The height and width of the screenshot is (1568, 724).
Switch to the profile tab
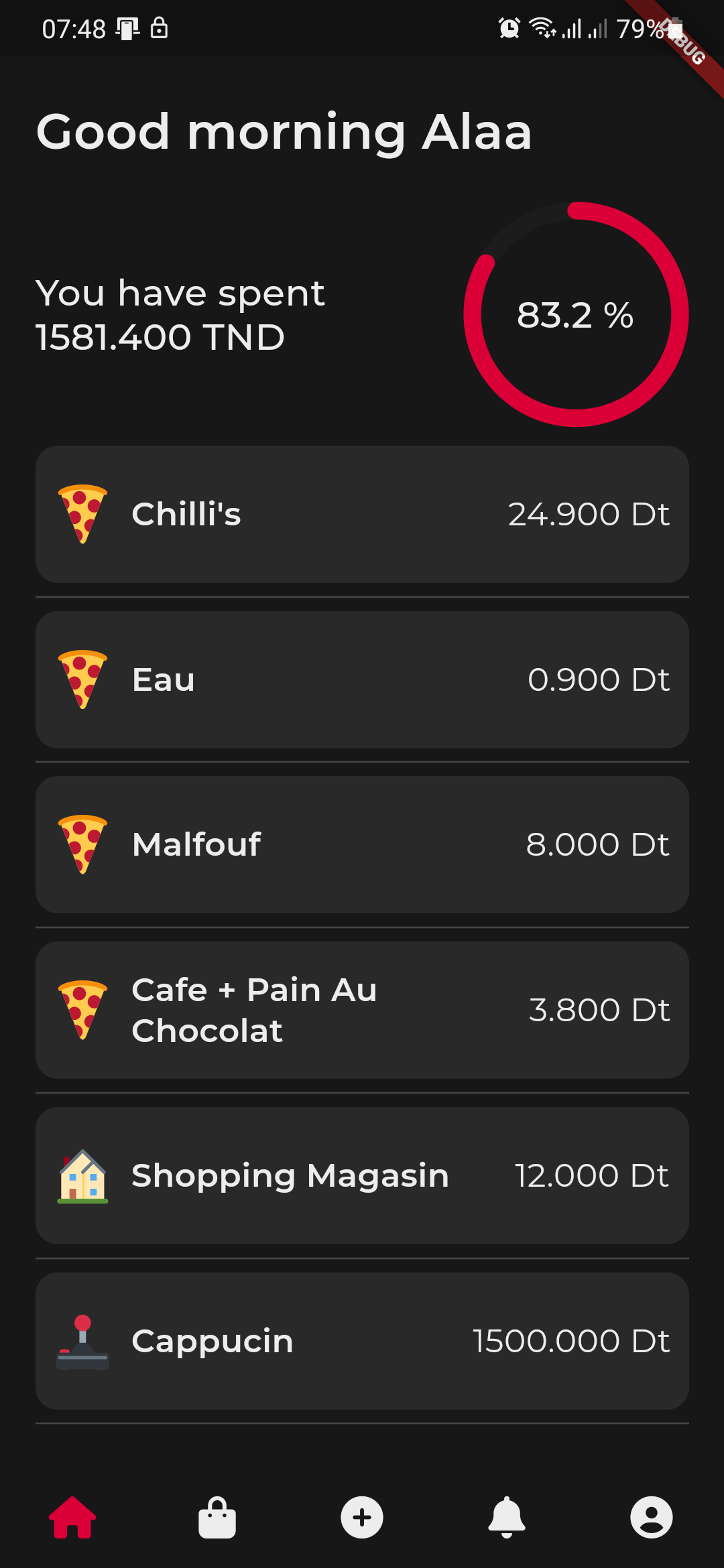651,1517
